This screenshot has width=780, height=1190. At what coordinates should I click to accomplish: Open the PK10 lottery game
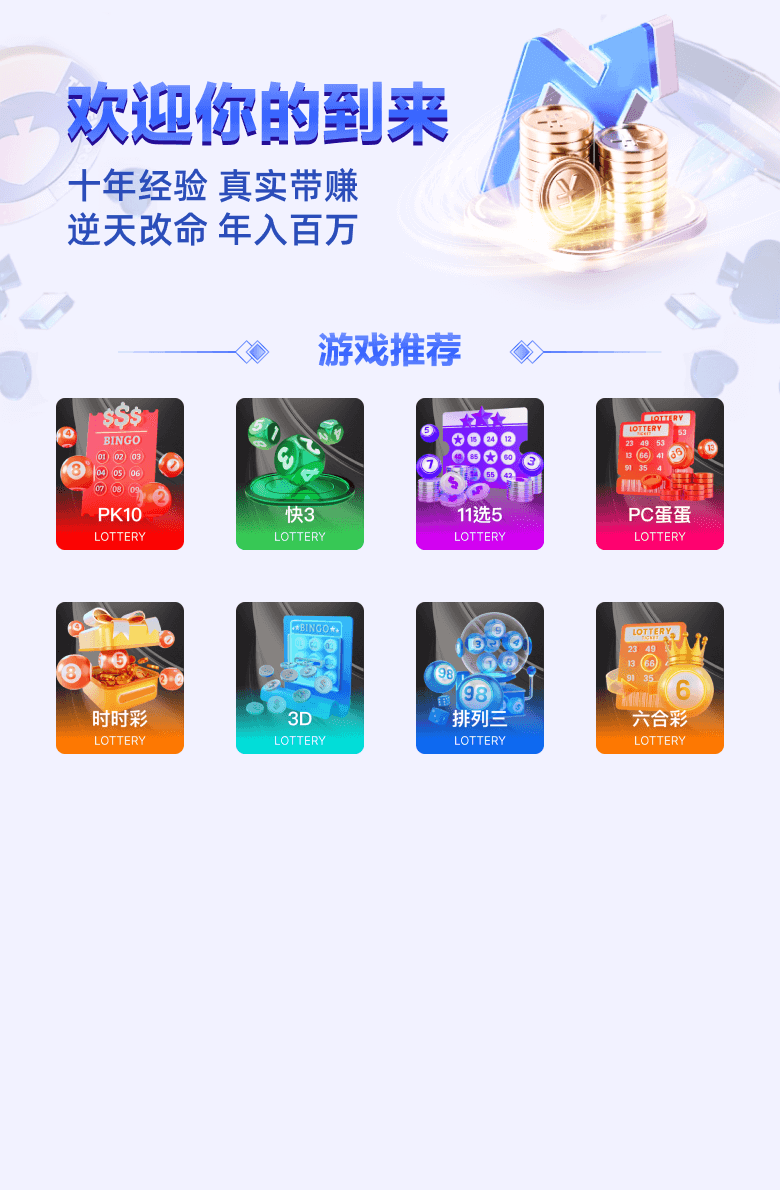click(120, 474)
